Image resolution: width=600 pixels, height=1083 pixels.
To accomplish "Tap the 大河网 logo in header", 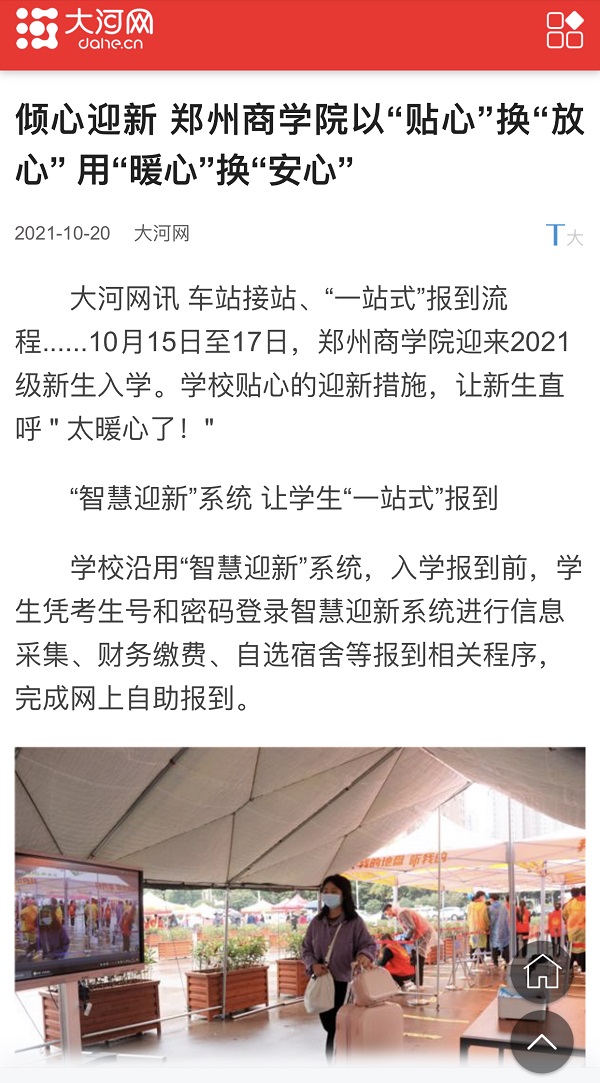I will pos(84,29).
